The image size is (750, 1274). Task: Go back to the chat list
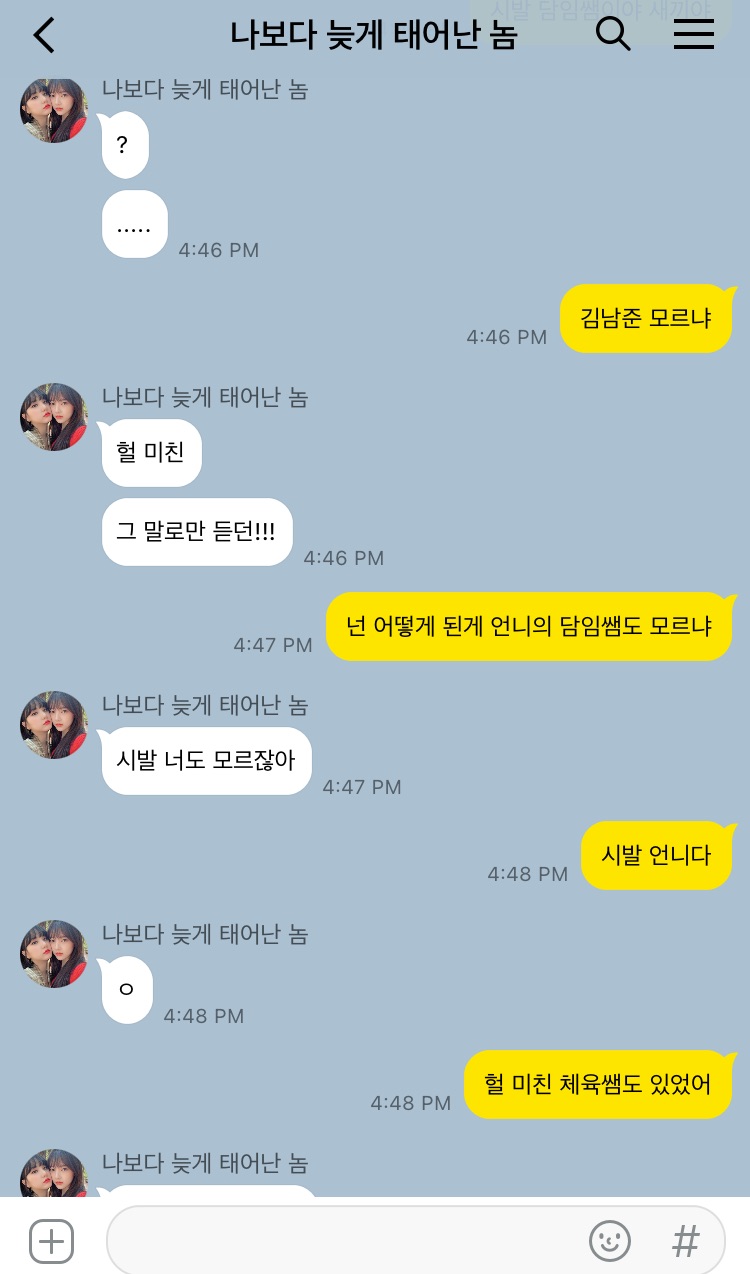click(44, 35)
